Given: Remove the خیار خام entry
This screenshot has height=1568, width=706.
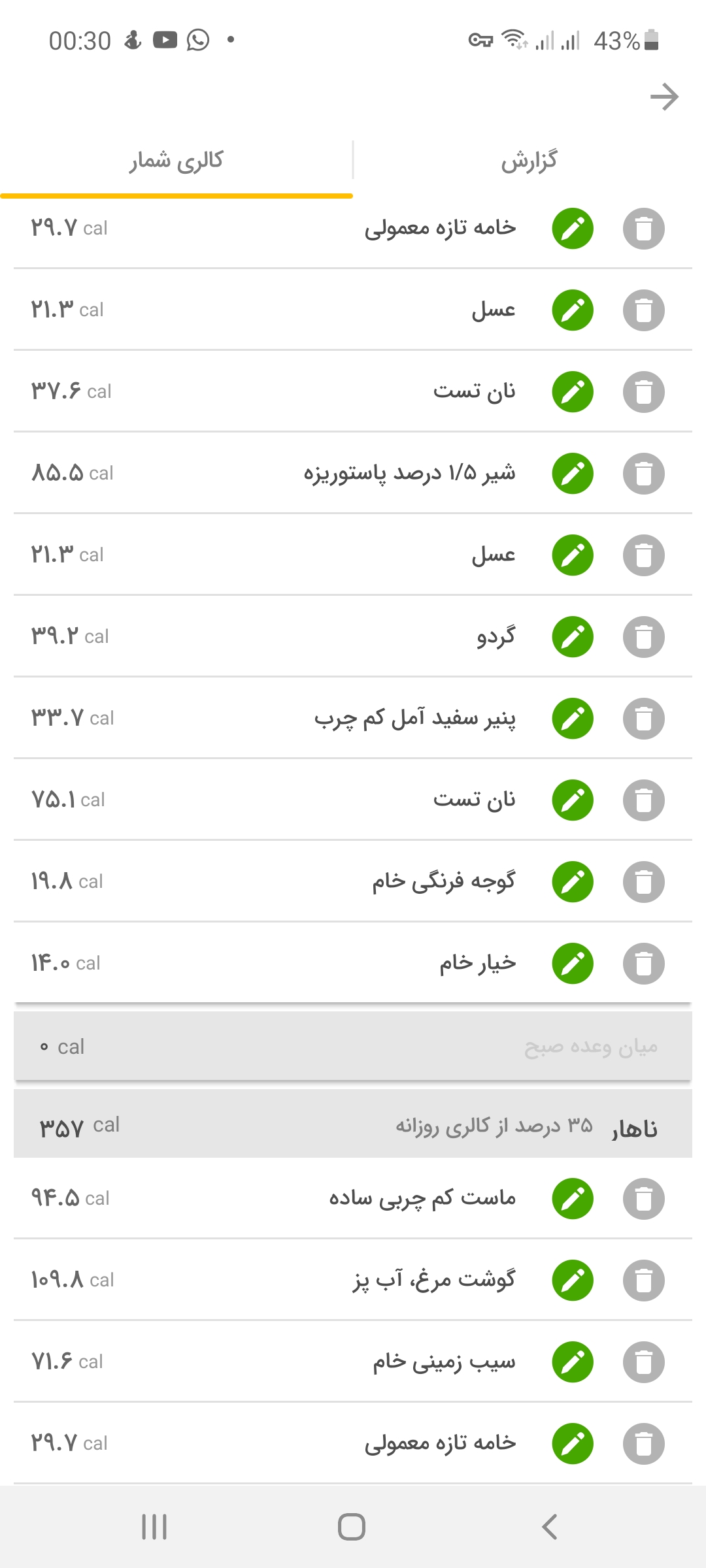Looking at the screenshot, I should [x=644, y=964].
